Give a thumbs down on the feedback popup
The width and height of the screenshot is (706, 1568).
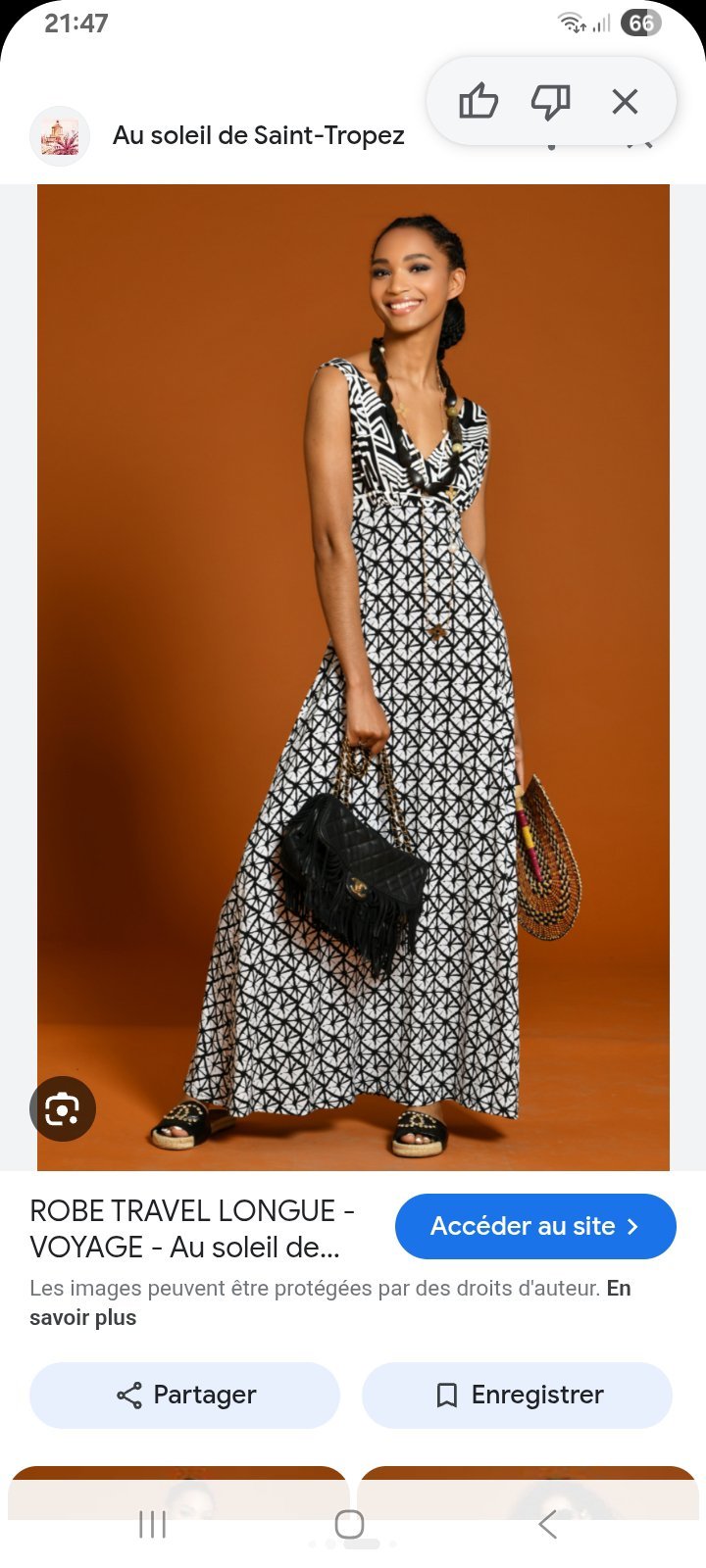click(551, 101)
